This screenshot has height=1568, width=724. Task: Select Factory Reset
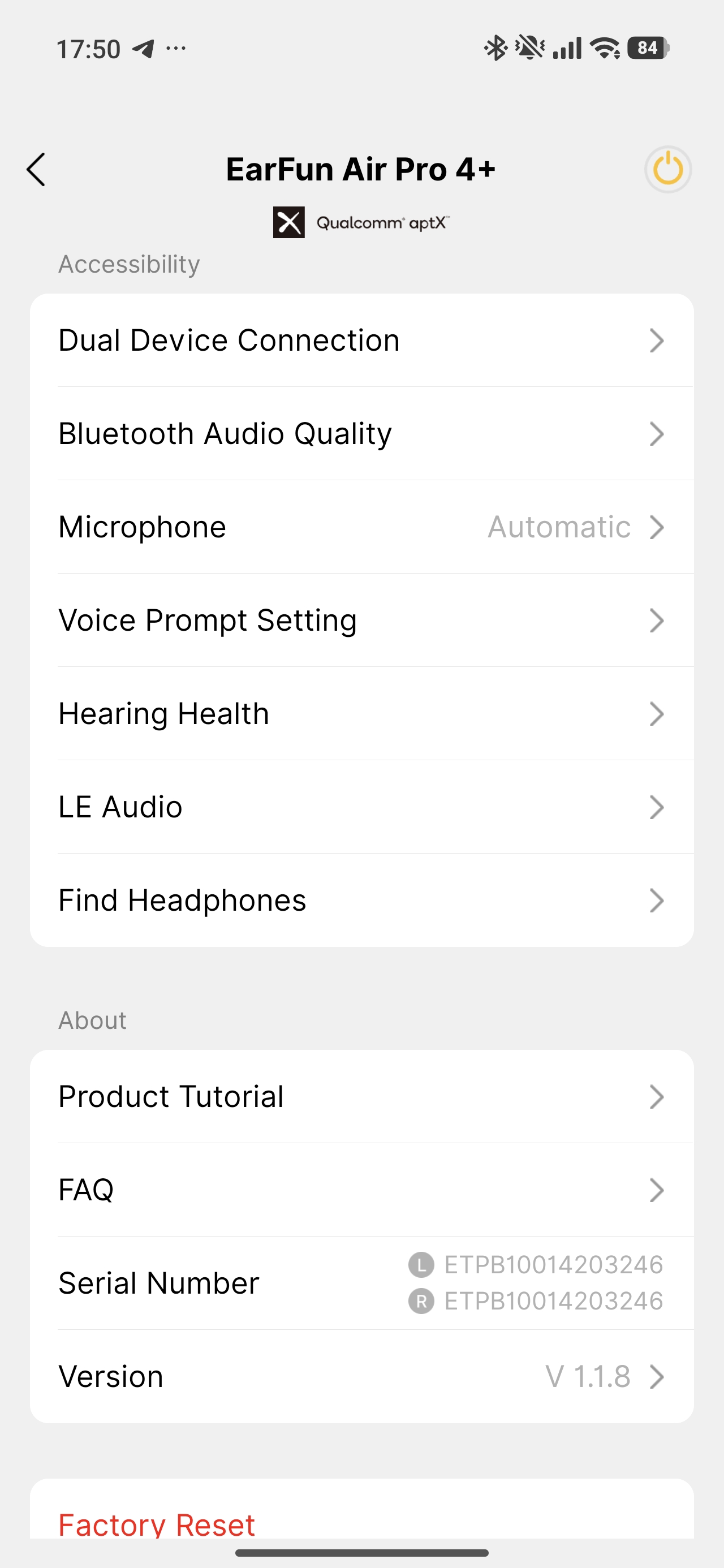coord(157,1523)
